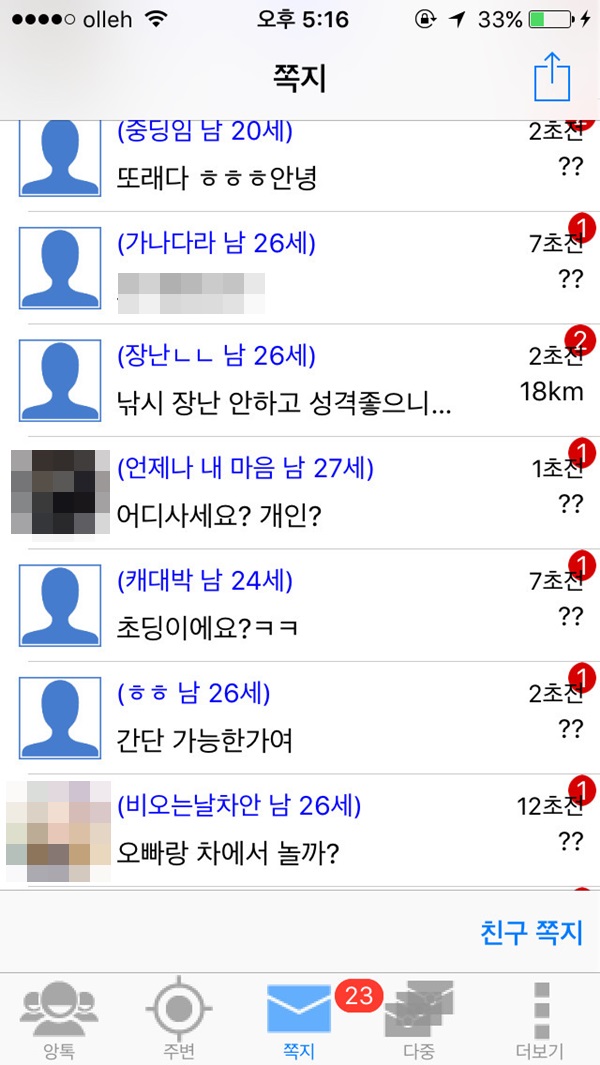Tap 친구 쪽지 button

point(531,932)
